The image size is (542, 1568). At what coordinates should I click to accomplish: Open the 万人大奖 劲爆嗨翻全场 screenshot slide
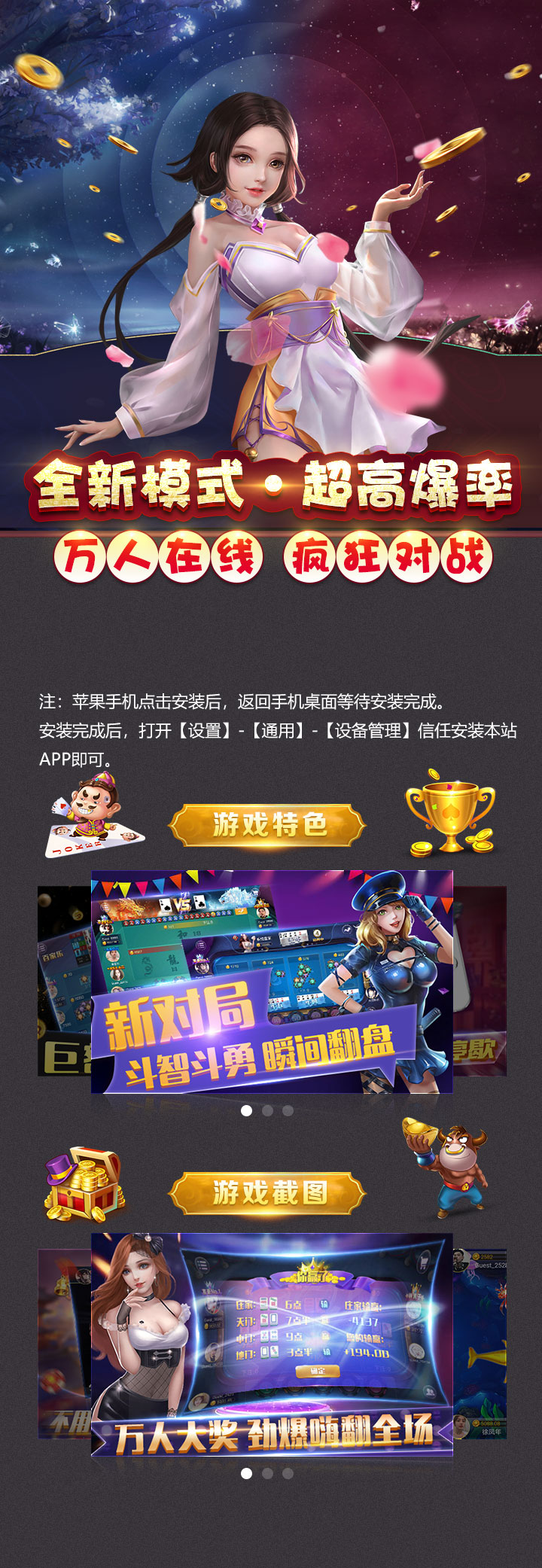coord(272,1344)
